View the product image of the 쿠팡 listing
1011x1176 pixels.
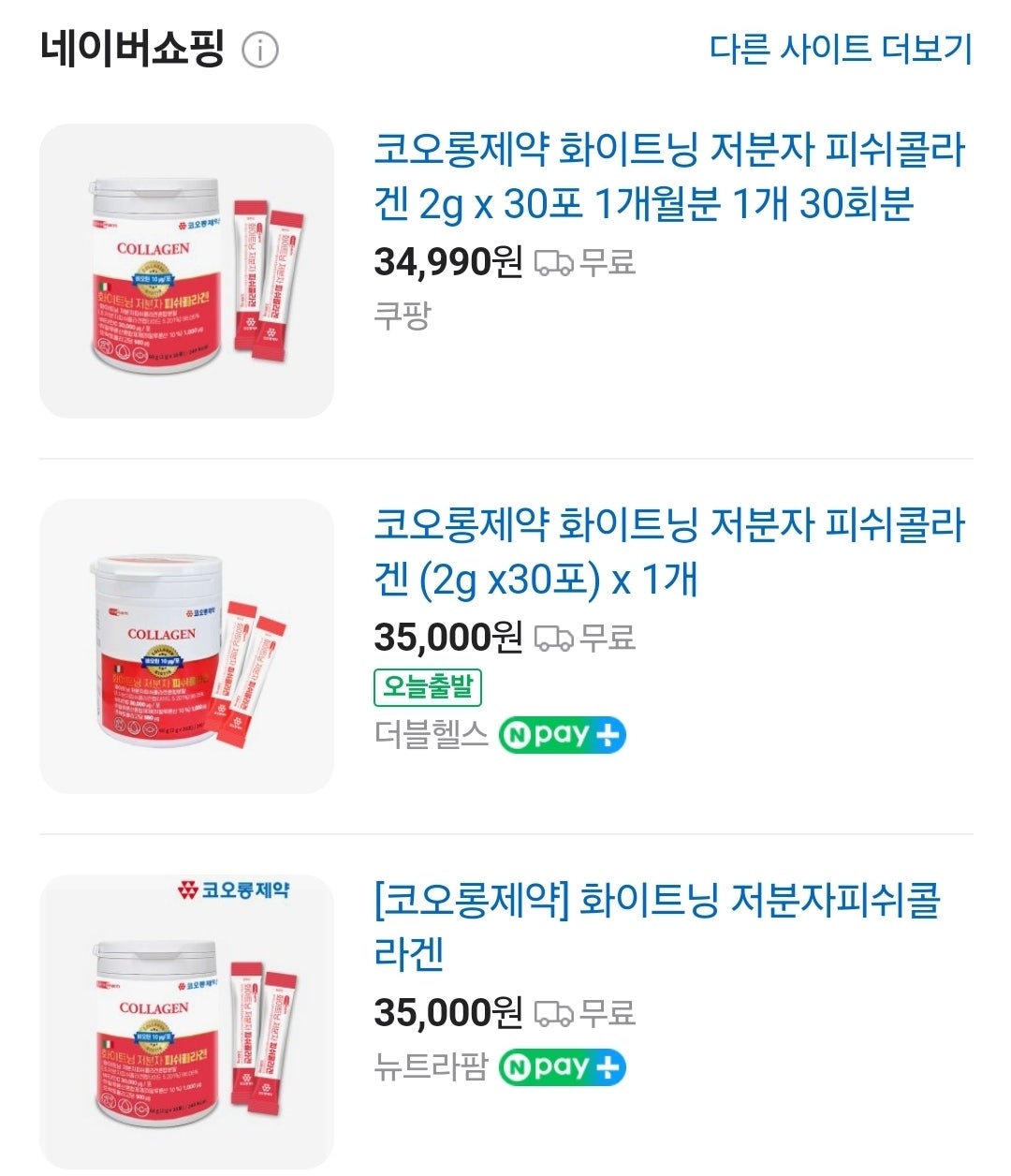click(x=186, y=271)
